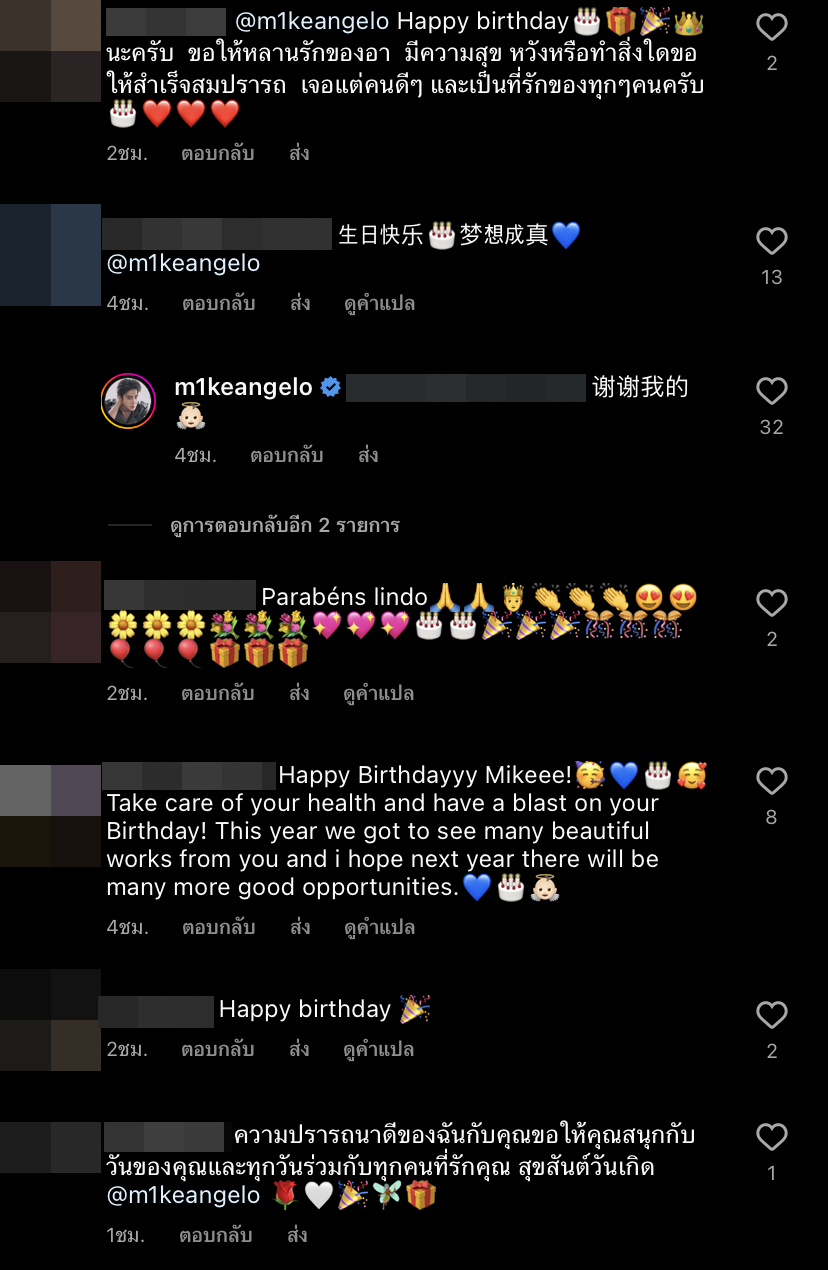
Task: Like the 'Happy Birthdayyy Mikeee' comment
Action: point(771,781)
